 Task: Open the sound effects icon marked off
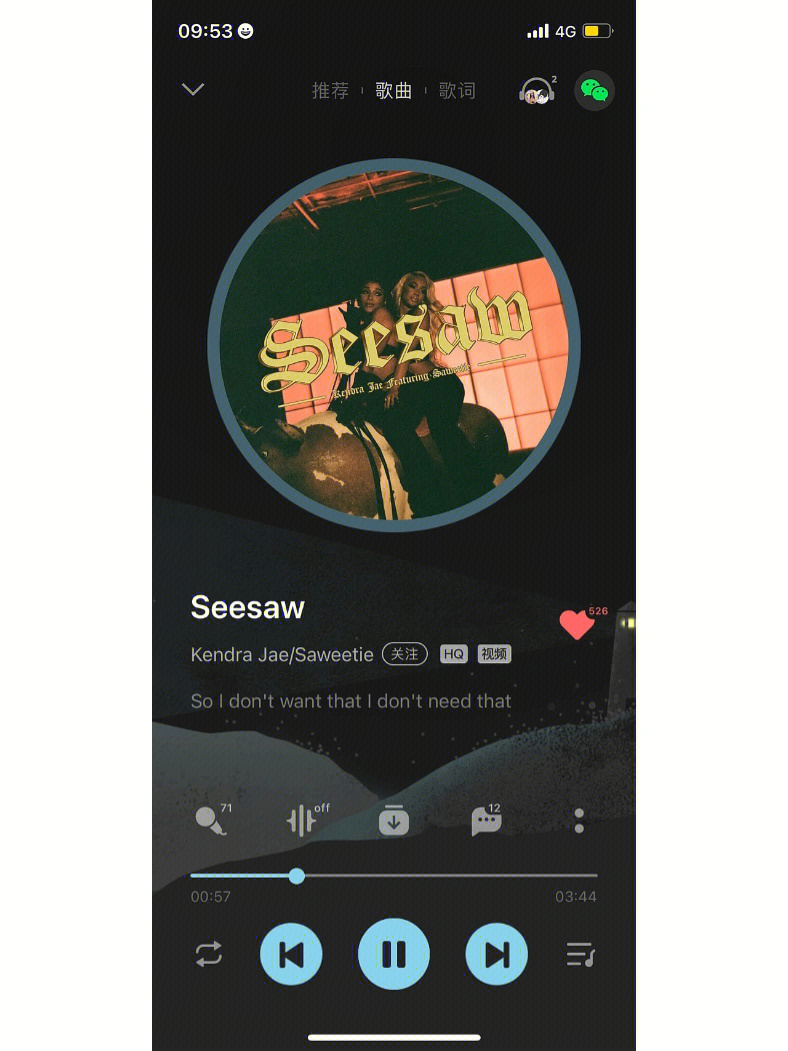[301, 821]
